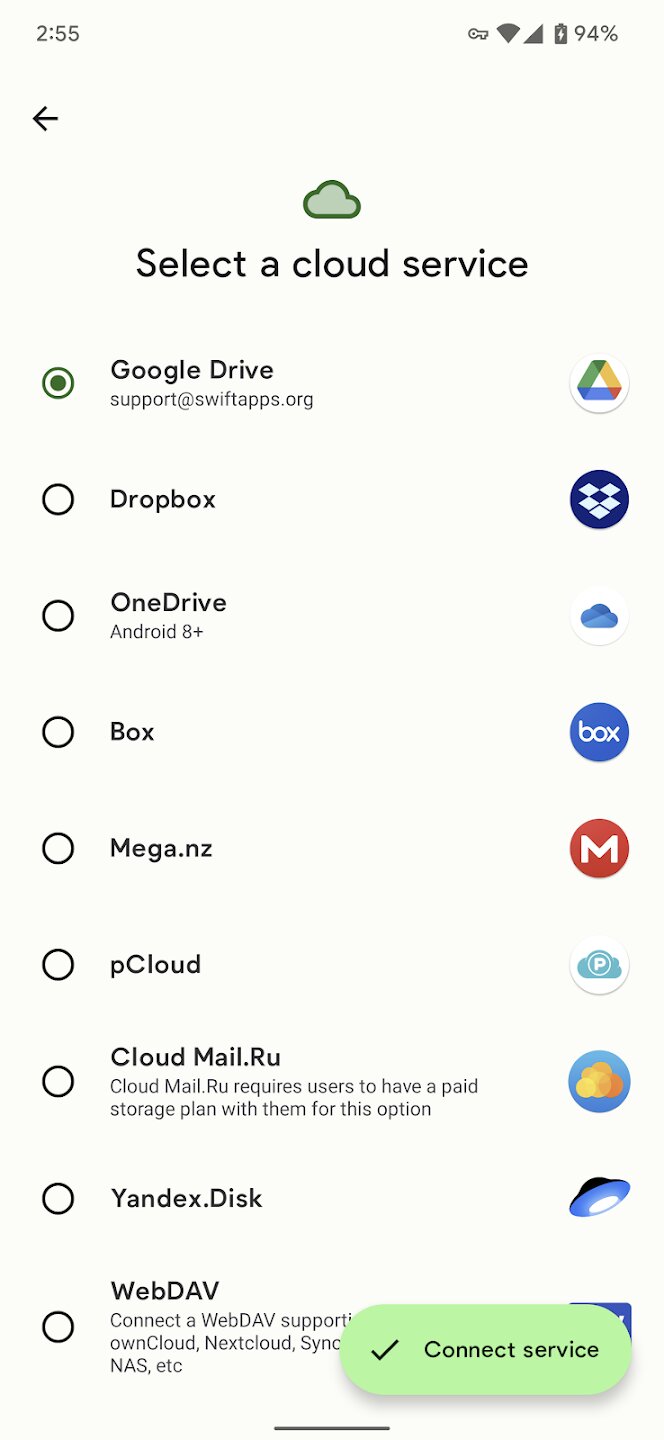
Task: Select Mega.nz cloud option
Action: [x=58, y=849]
